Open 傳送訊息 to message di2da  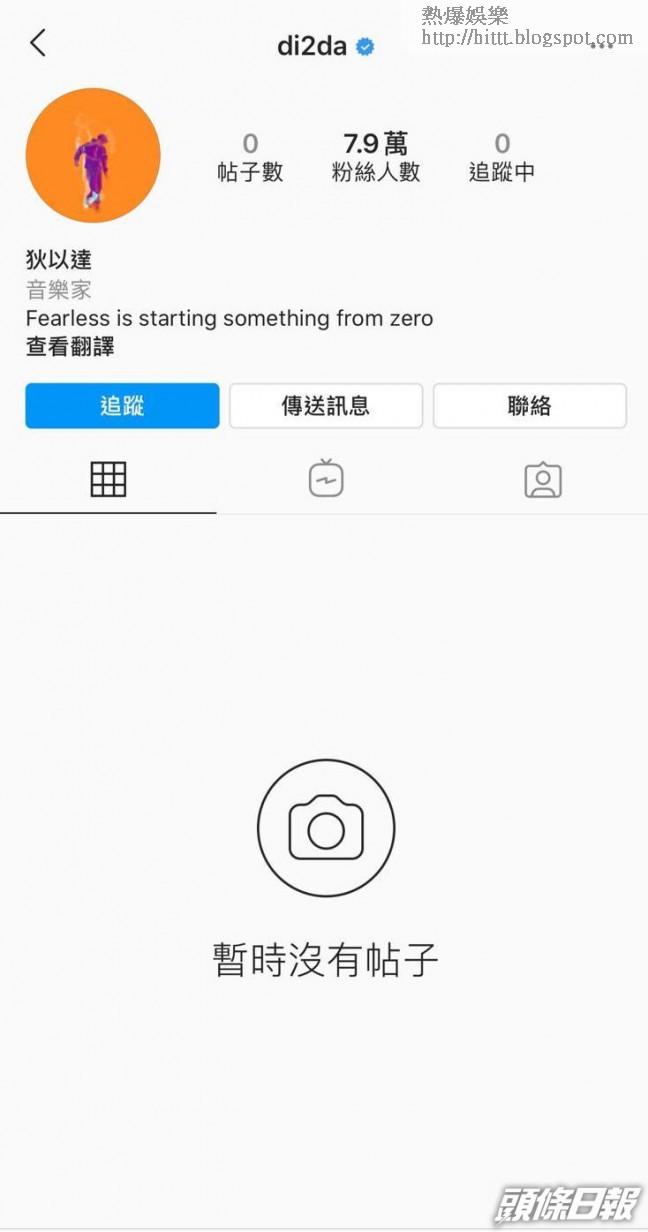[x=326, y=406]
